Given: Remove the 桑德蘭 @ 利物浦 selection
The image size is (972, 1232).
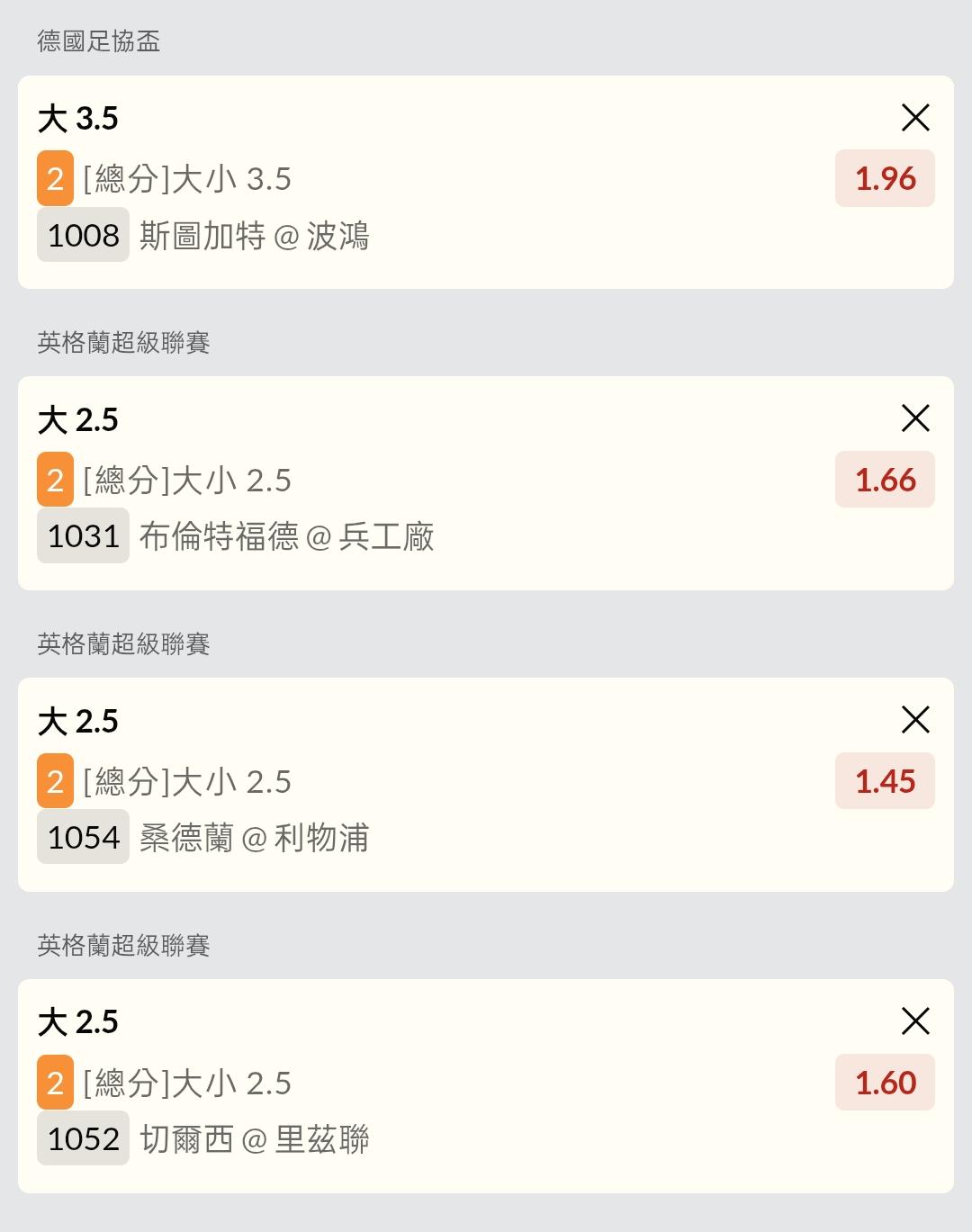Looking at the screenshot, I should 915,720.
